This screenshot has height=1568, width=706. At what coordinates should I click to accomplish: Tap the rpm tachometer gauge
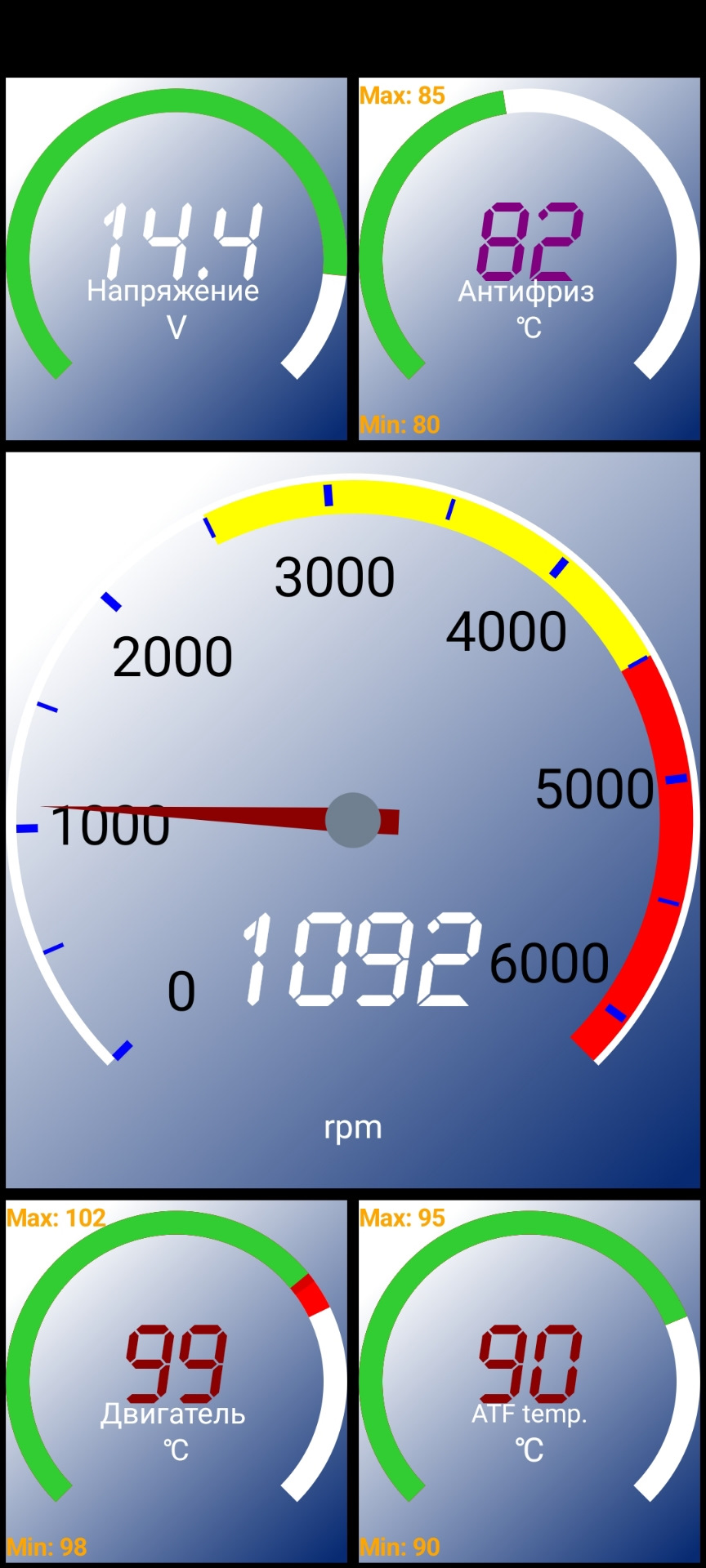click(353, 819)
